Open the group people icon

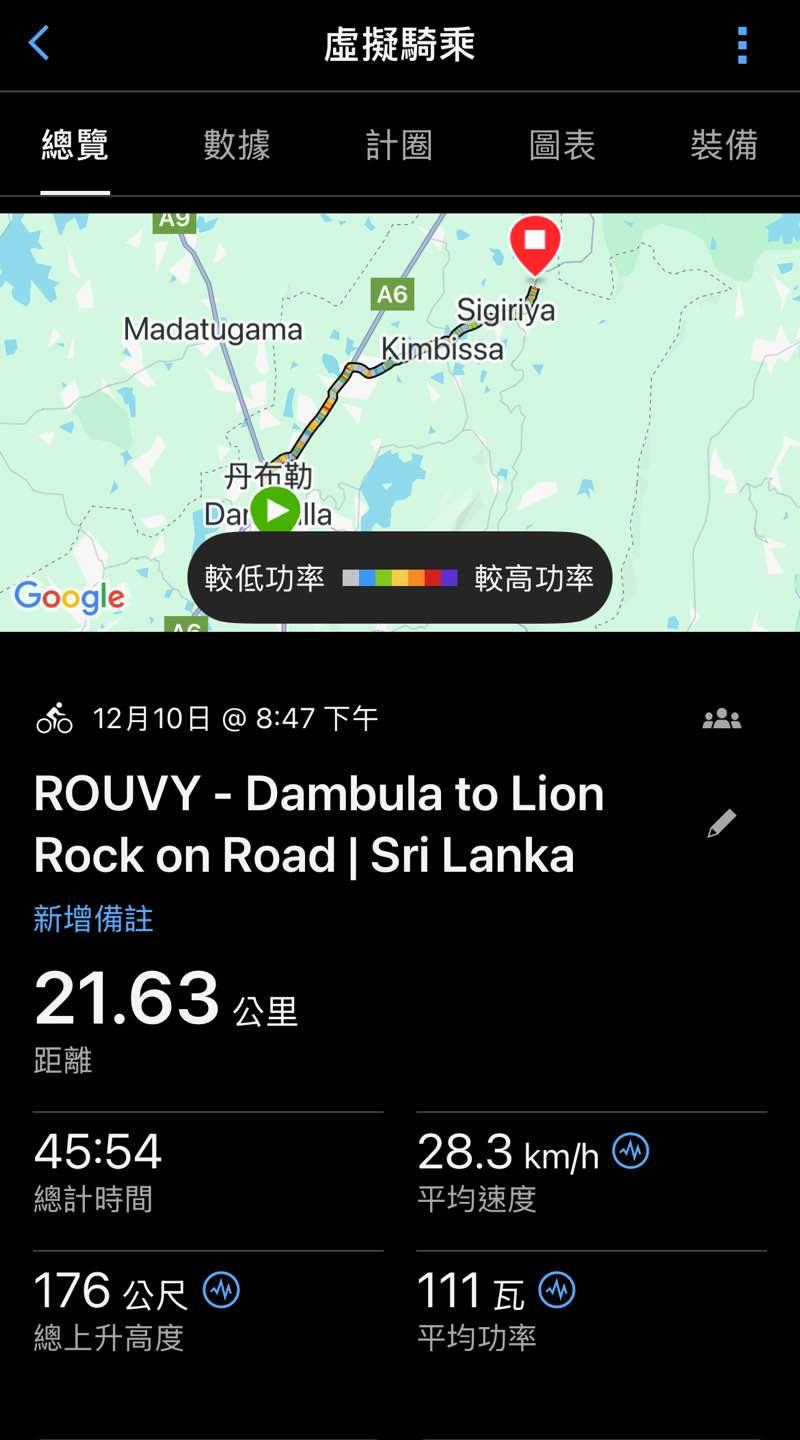click(x=721, y=719)
